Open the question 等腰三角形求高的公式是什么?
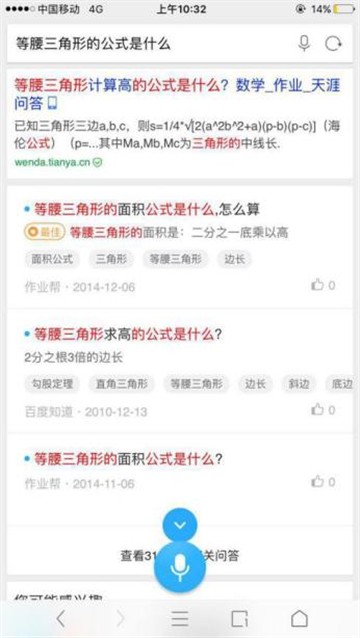Viewport: 360px width, 638px height. (128, 334)
